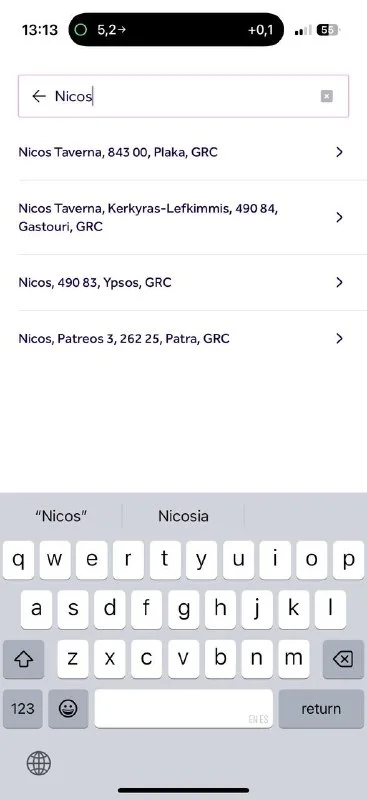Accept the Nicosia keyboard suggestion
This screenshot has width=367, height=800.
click(183, 516)
